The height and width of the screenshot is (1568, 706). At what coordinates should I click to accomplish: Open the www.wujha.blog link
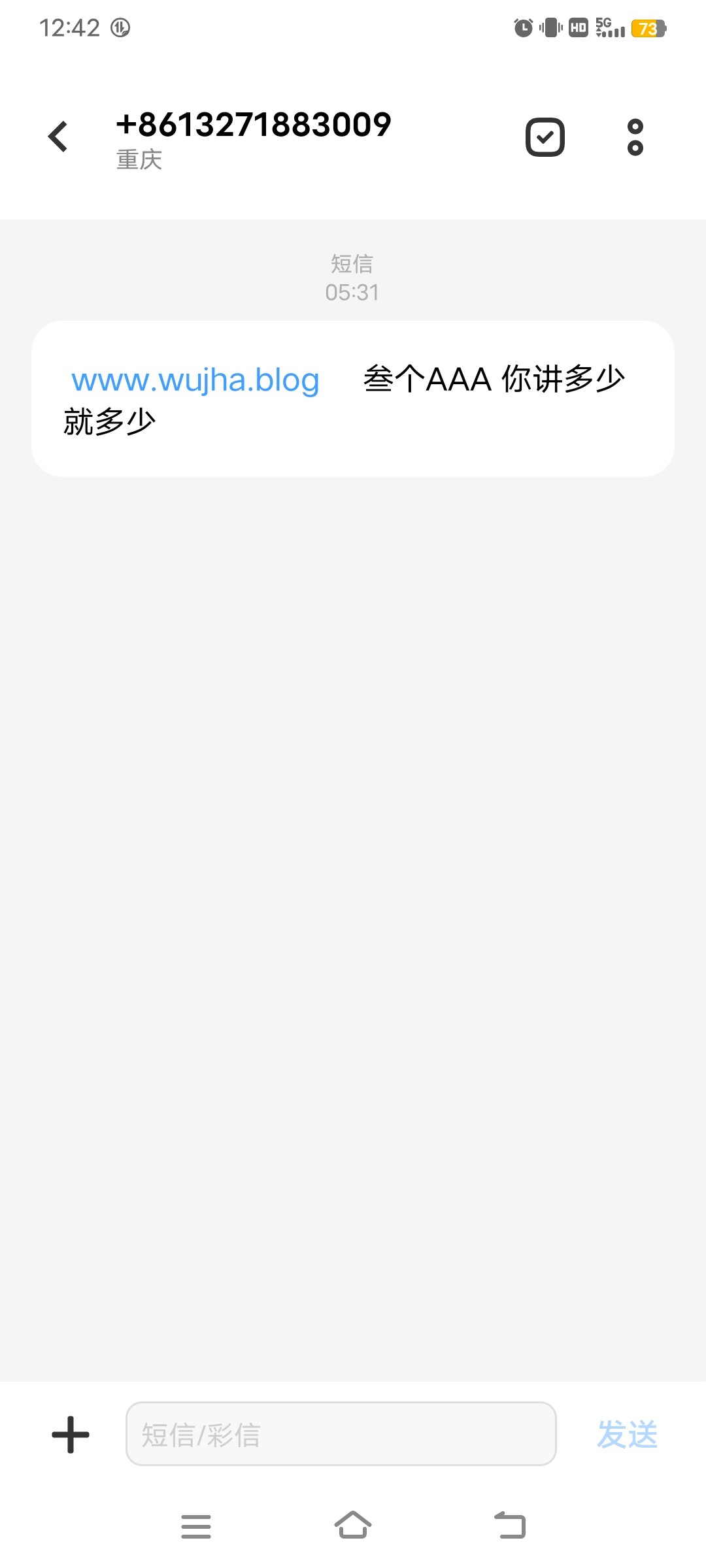195,380
